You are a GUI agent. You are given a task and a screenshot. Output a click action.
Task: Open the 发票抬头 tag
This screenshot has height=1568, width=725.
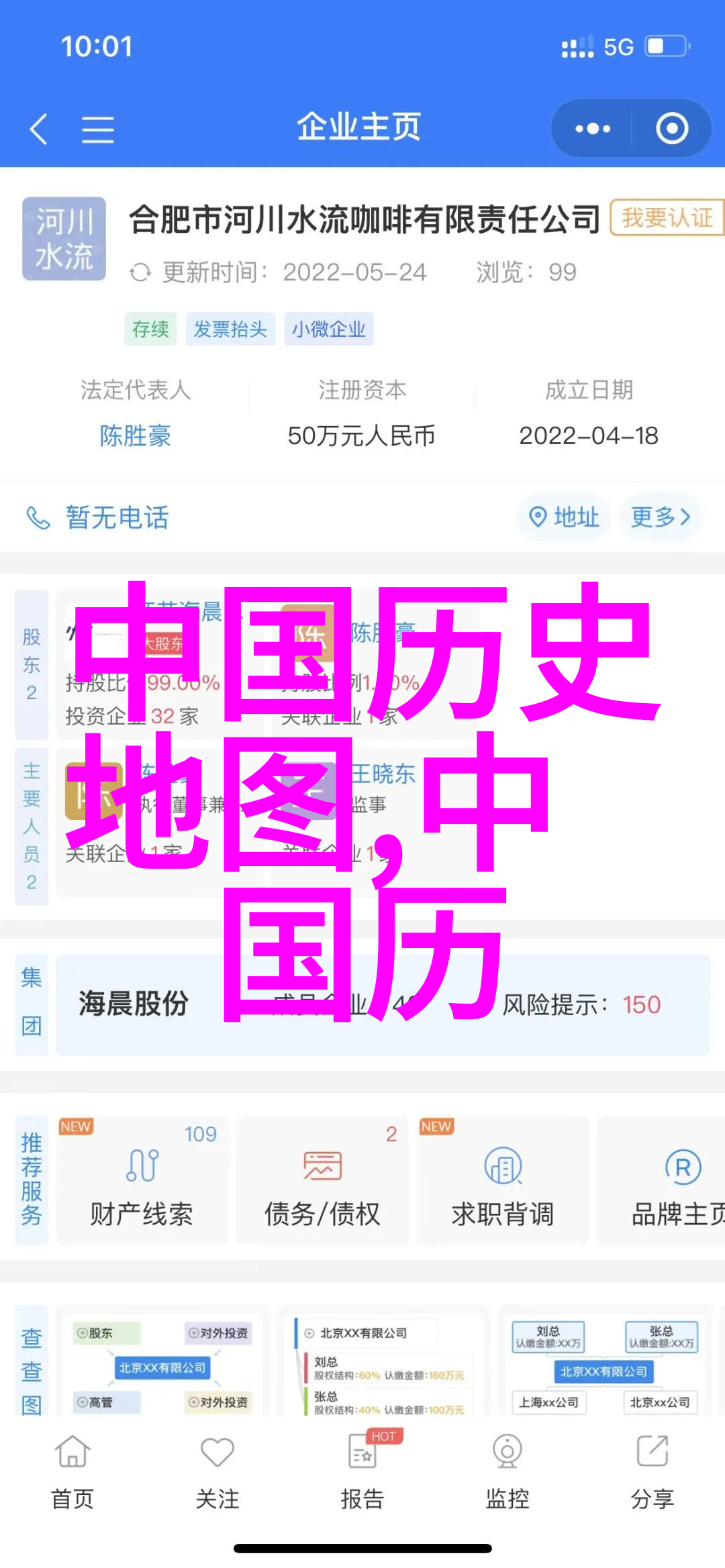pyautogui.click(x=230, y=329)
